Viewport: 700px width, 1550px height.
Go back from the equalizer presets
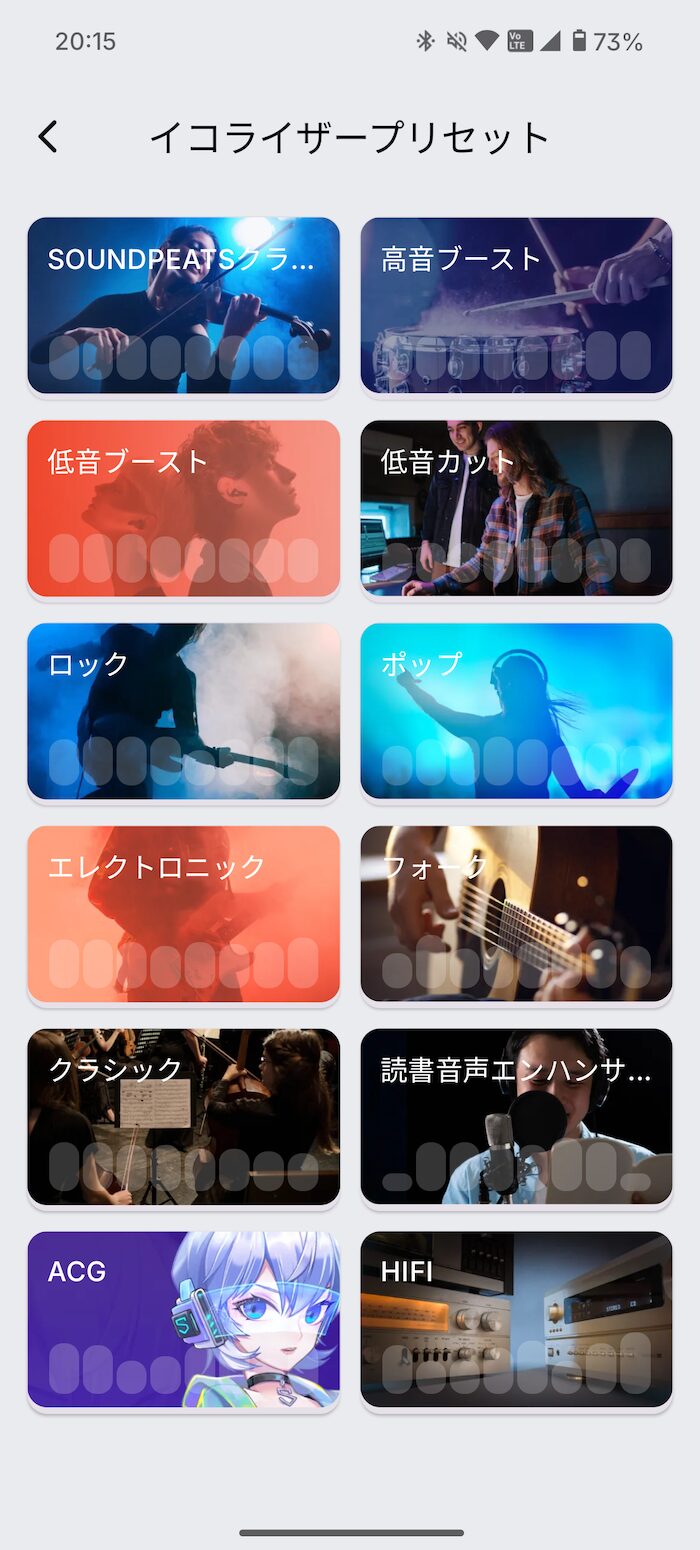tap(48, 137)
